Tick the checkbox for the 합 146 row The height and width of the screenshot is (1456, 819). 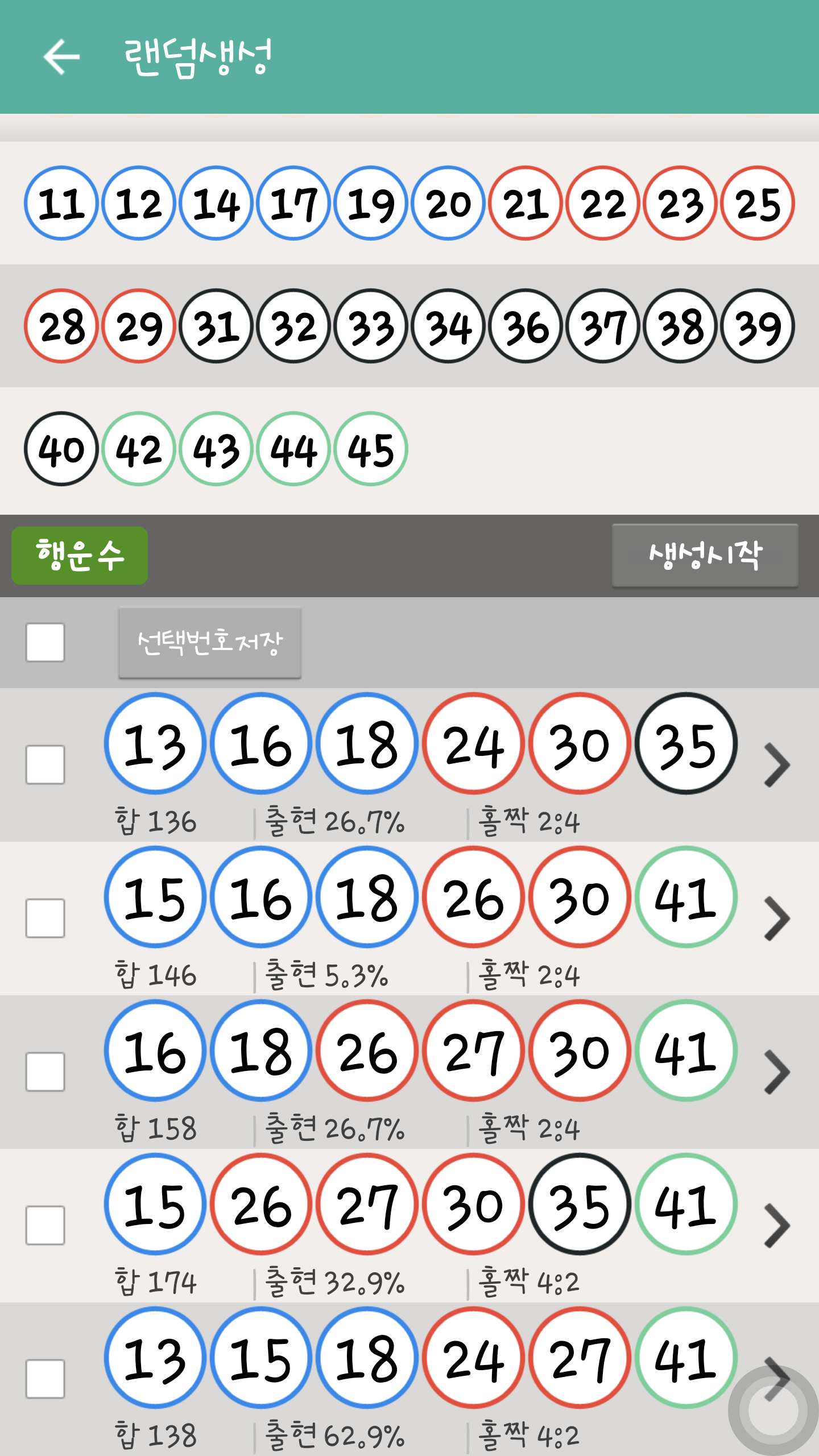[x=45, y=918]
